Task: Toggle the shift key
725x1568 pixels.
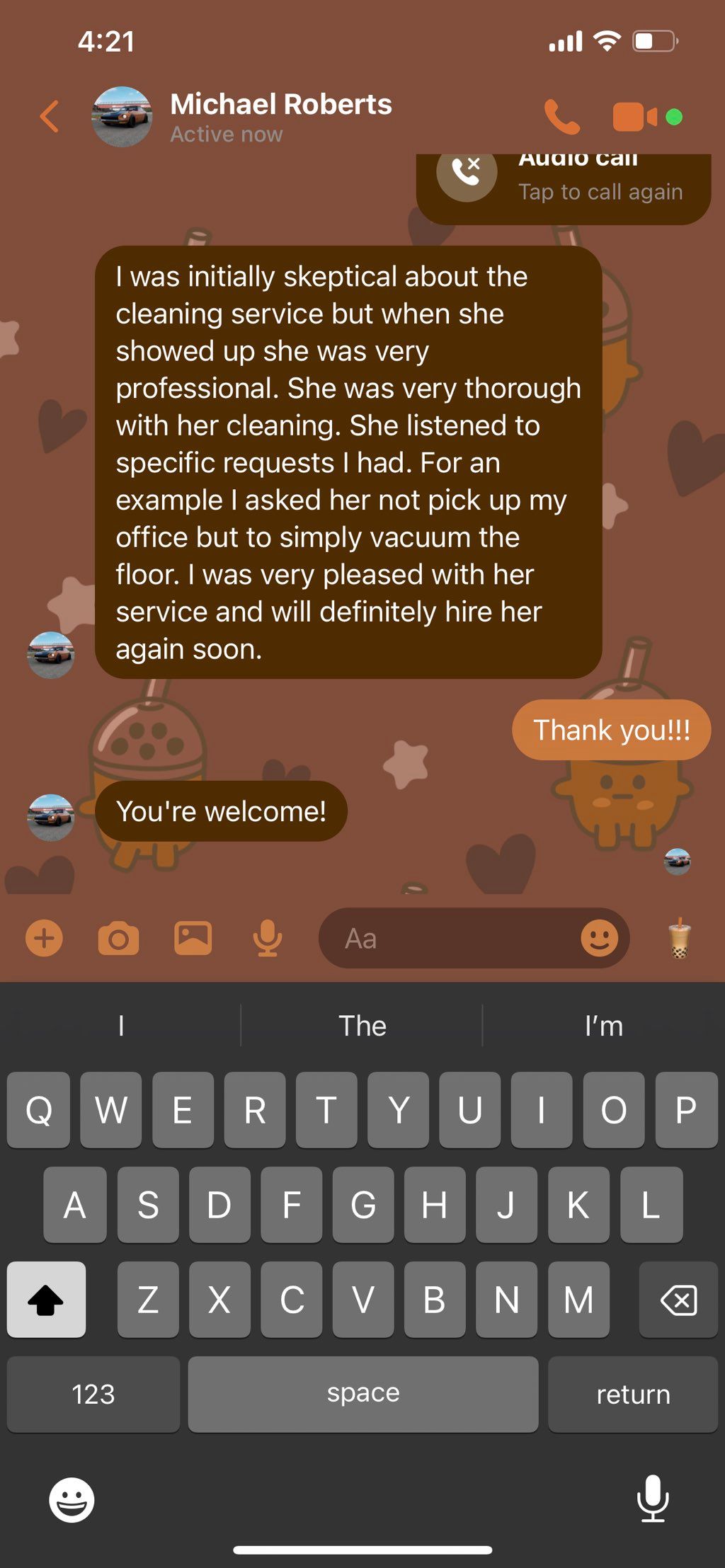Action: point(46,1300)
